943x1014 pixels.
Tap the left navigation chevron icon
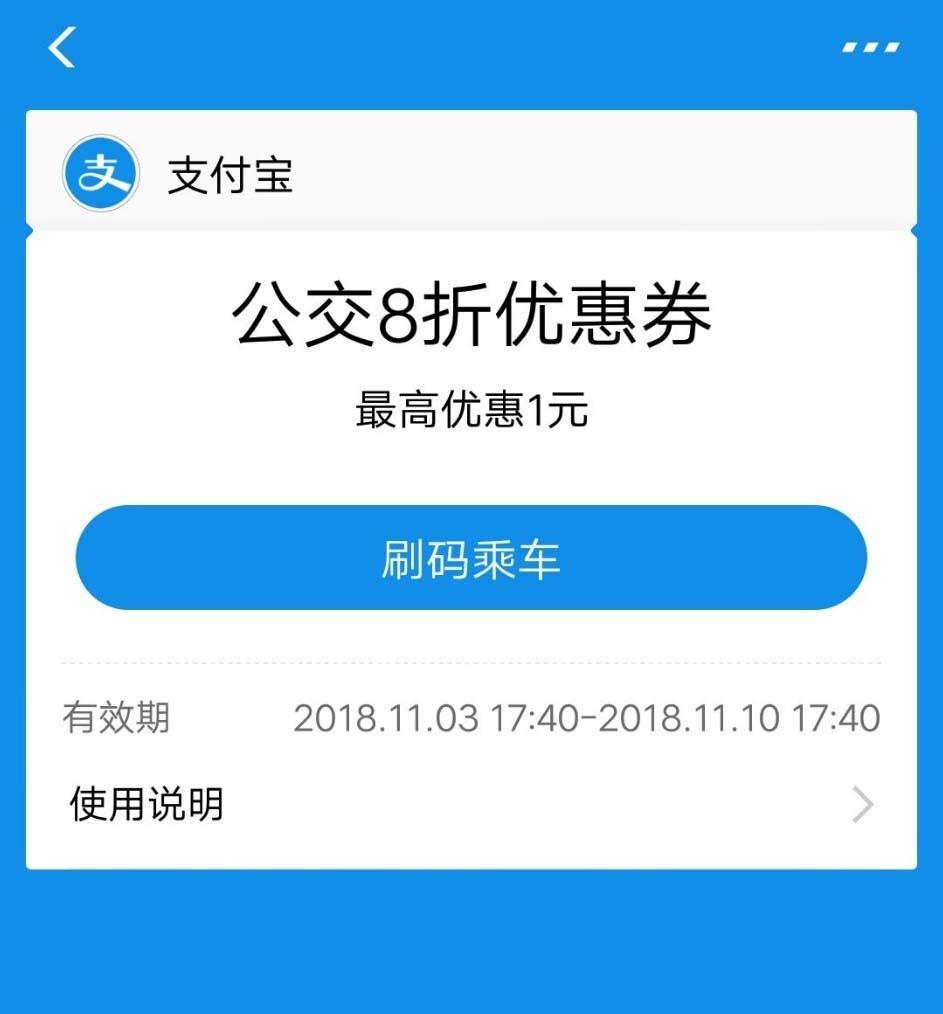60,46
